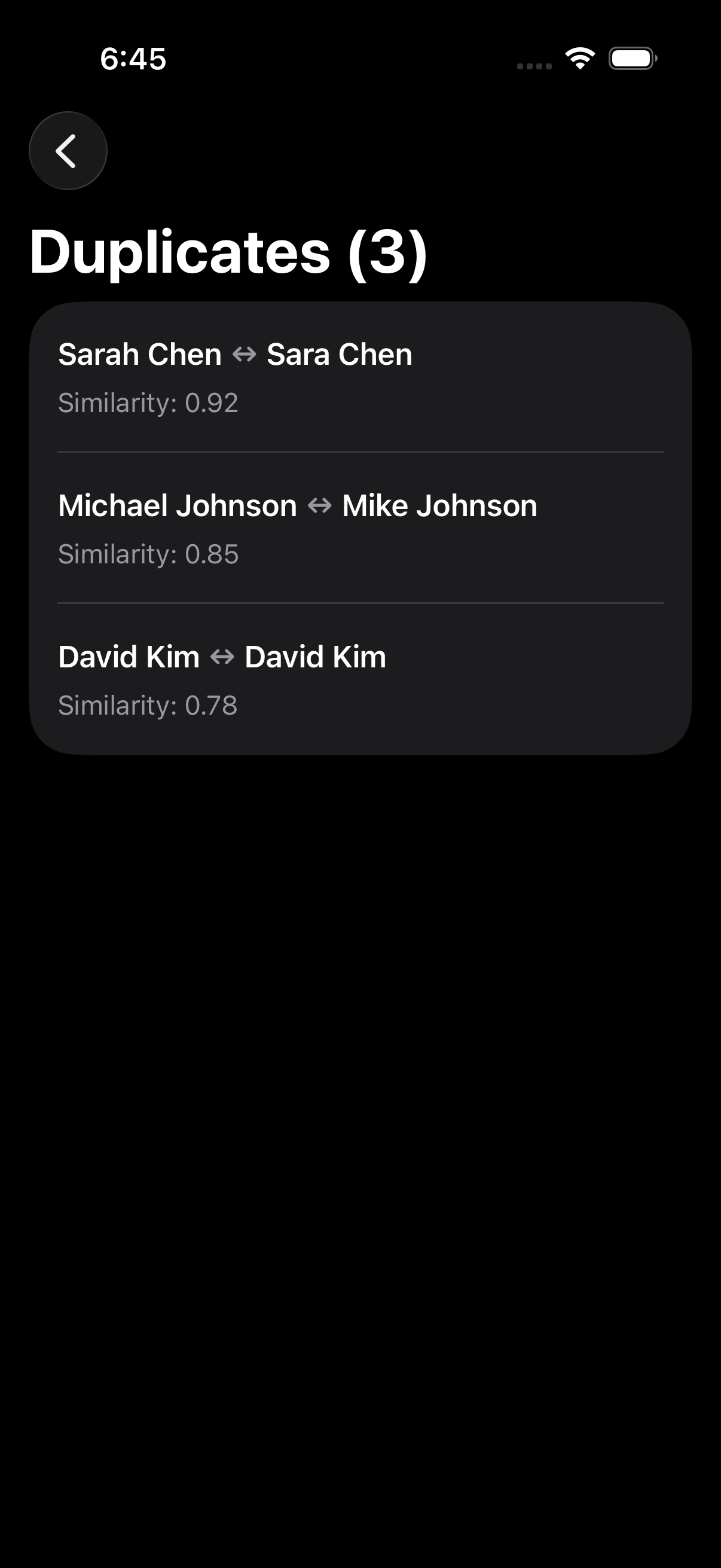Image resolution: width=721 pixels, height=1568 pixels.
Task: Click the bidirectional arrow between Sarah and Sara Chen
Action: 245,354
